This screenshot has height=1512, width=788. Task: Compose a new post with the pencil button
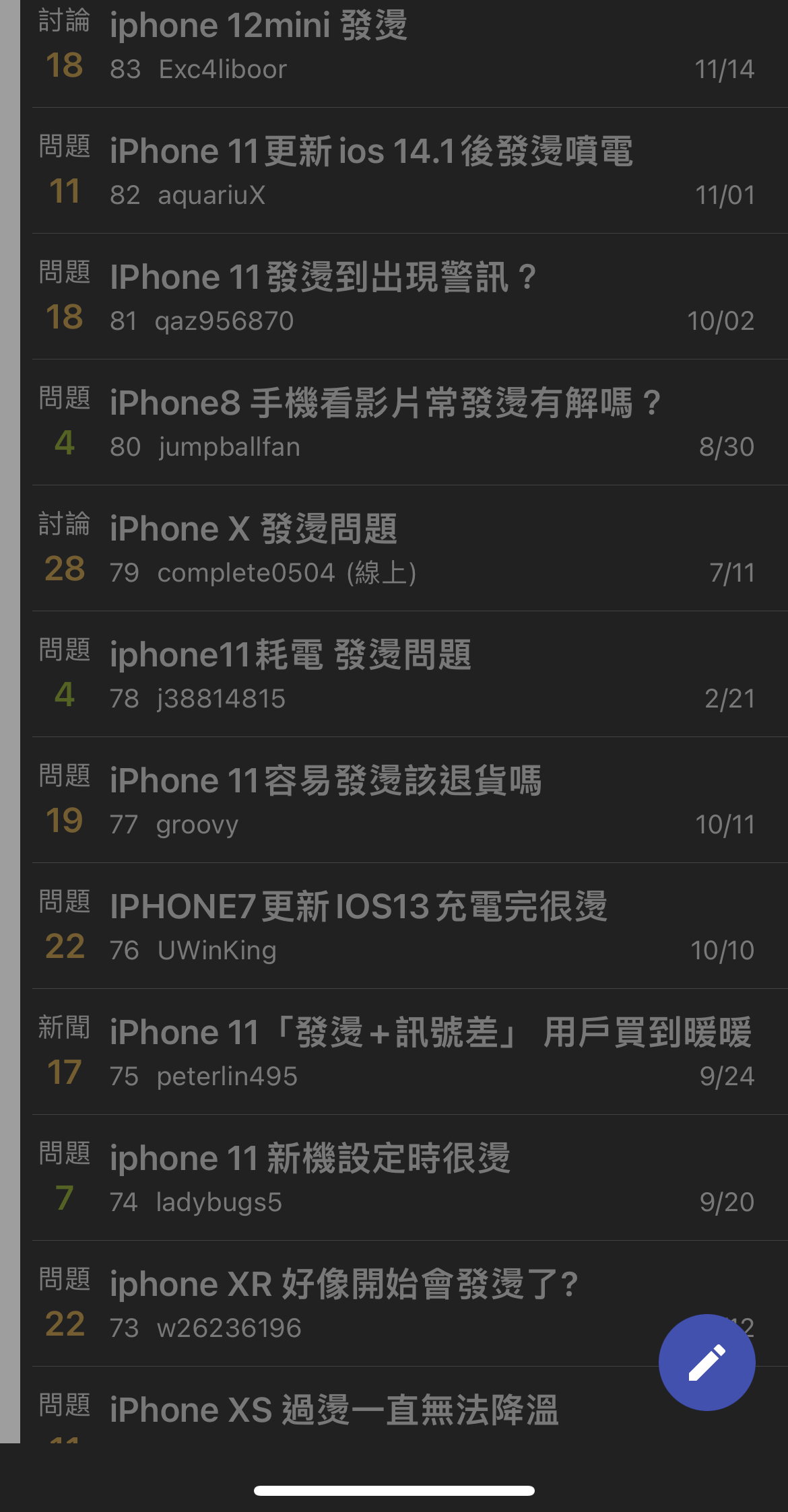[707, 1362]
